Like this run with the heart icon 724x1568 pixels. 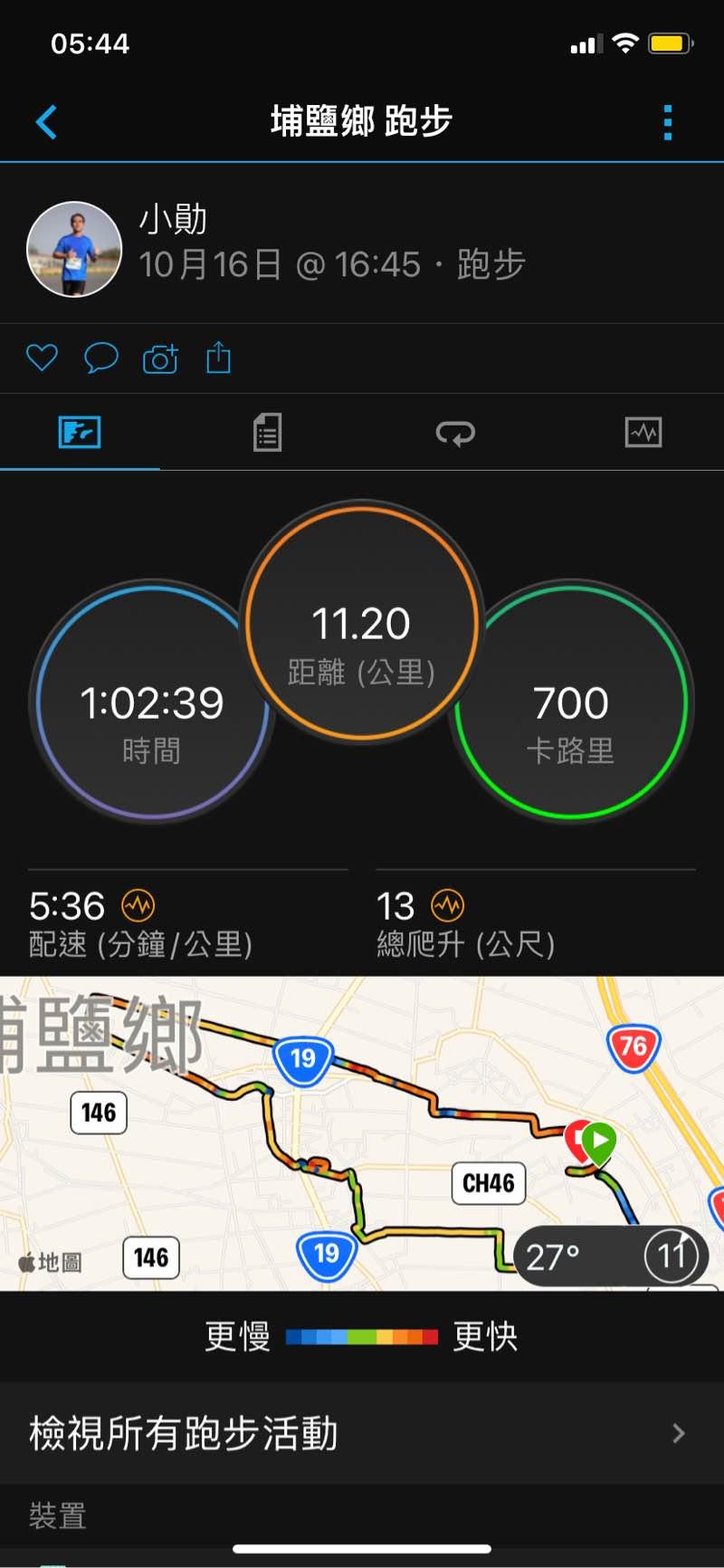click(x=42, y=359)
